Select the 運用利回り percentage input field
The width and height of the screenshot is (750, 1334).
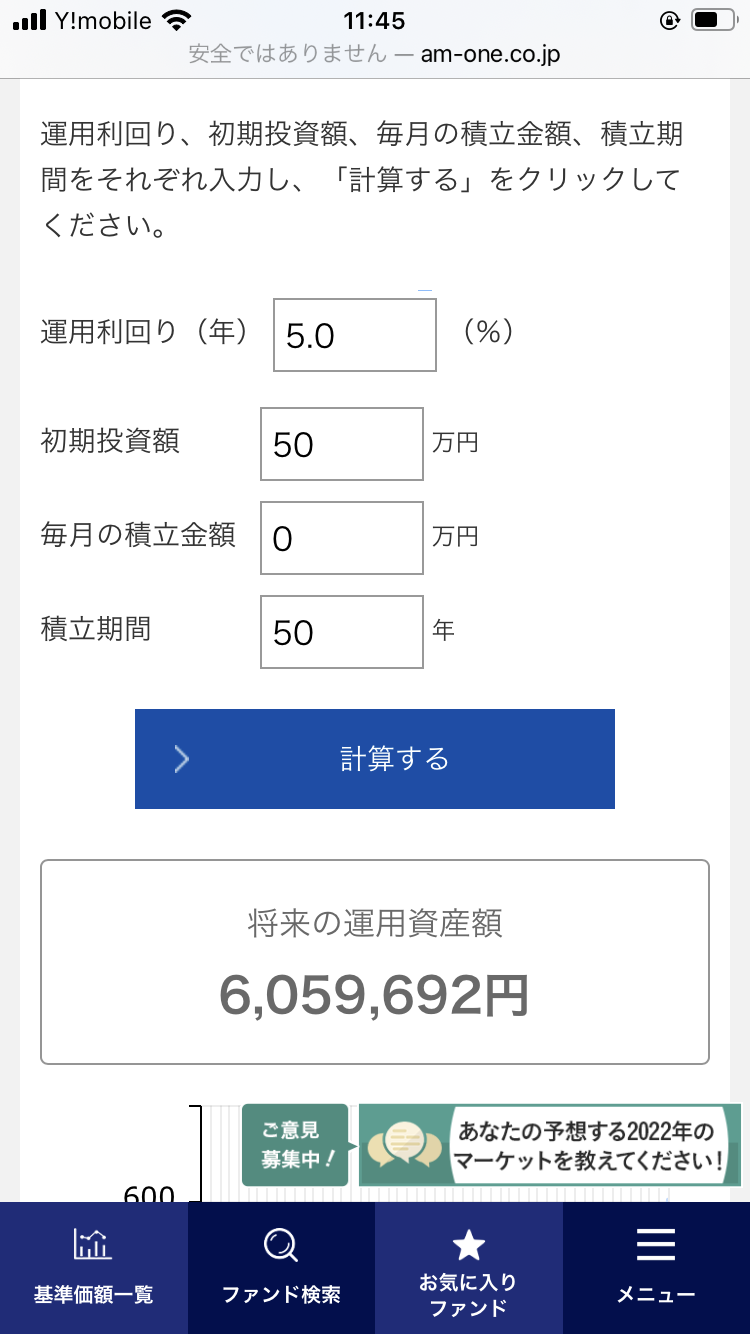click(x=354, y=335)
